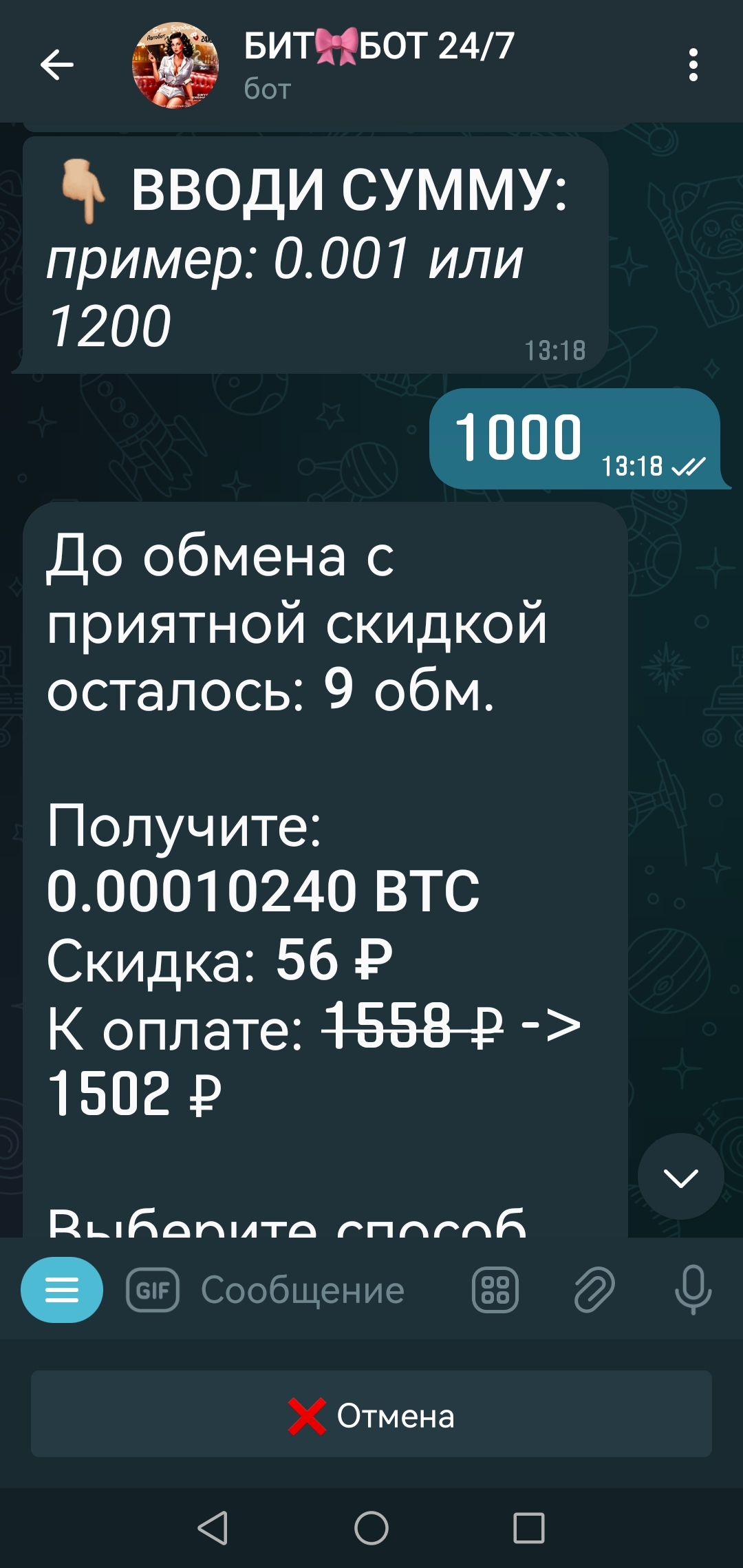The width and height of the screenshot is (743, 1568).
Task: Tap the Отмена cancel button
Action: tap(371, 1417)
